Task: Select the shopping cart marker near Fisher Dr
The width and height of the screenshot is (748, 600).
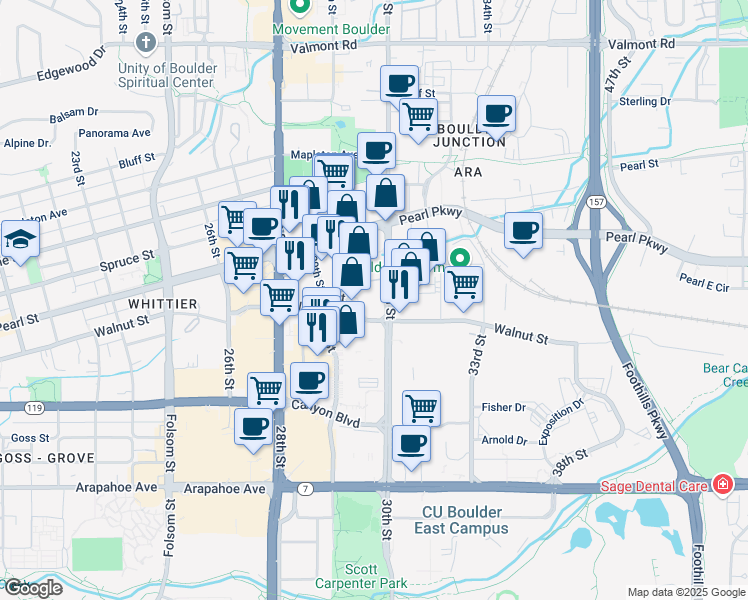Action: click(x=421, y=408)
